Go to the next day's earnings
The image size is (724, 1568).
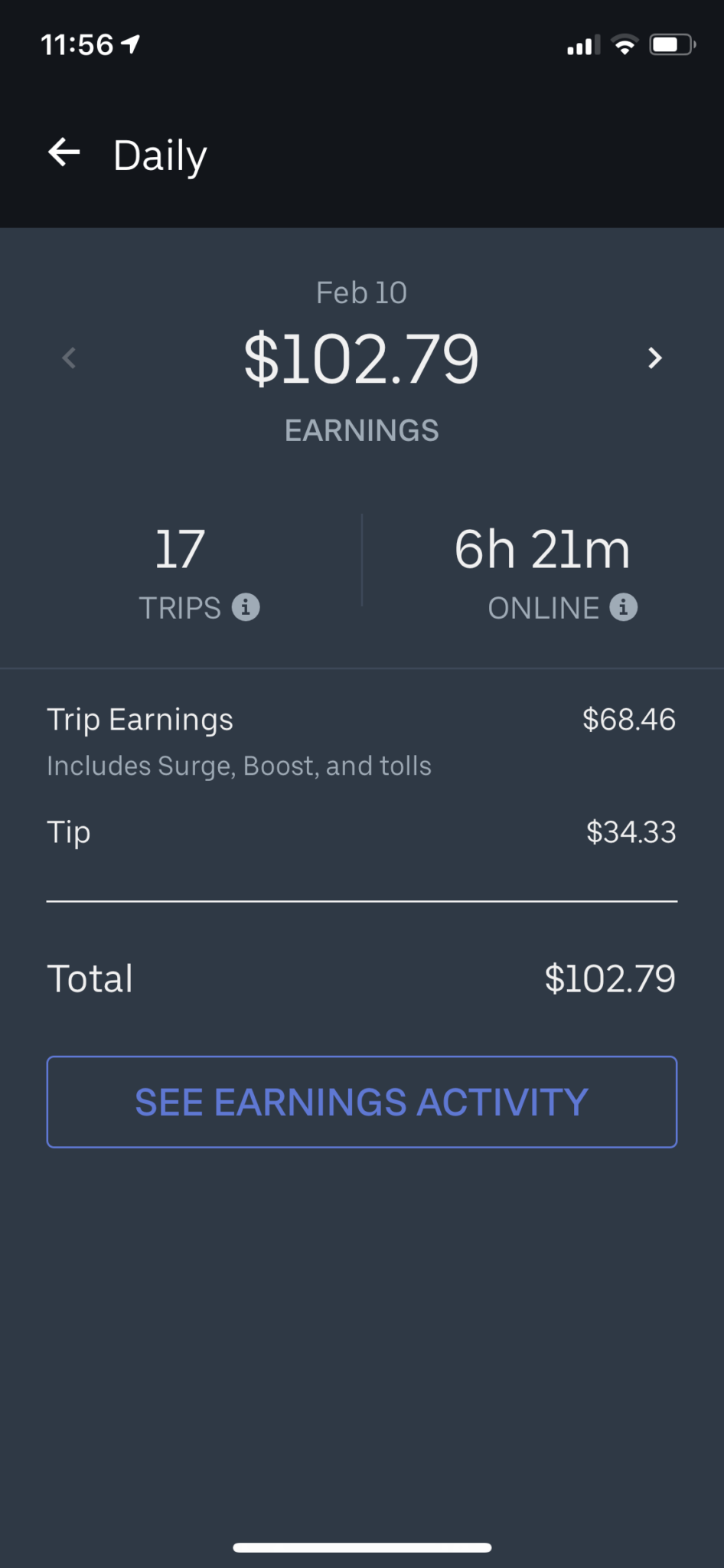(x=655, y=358)
